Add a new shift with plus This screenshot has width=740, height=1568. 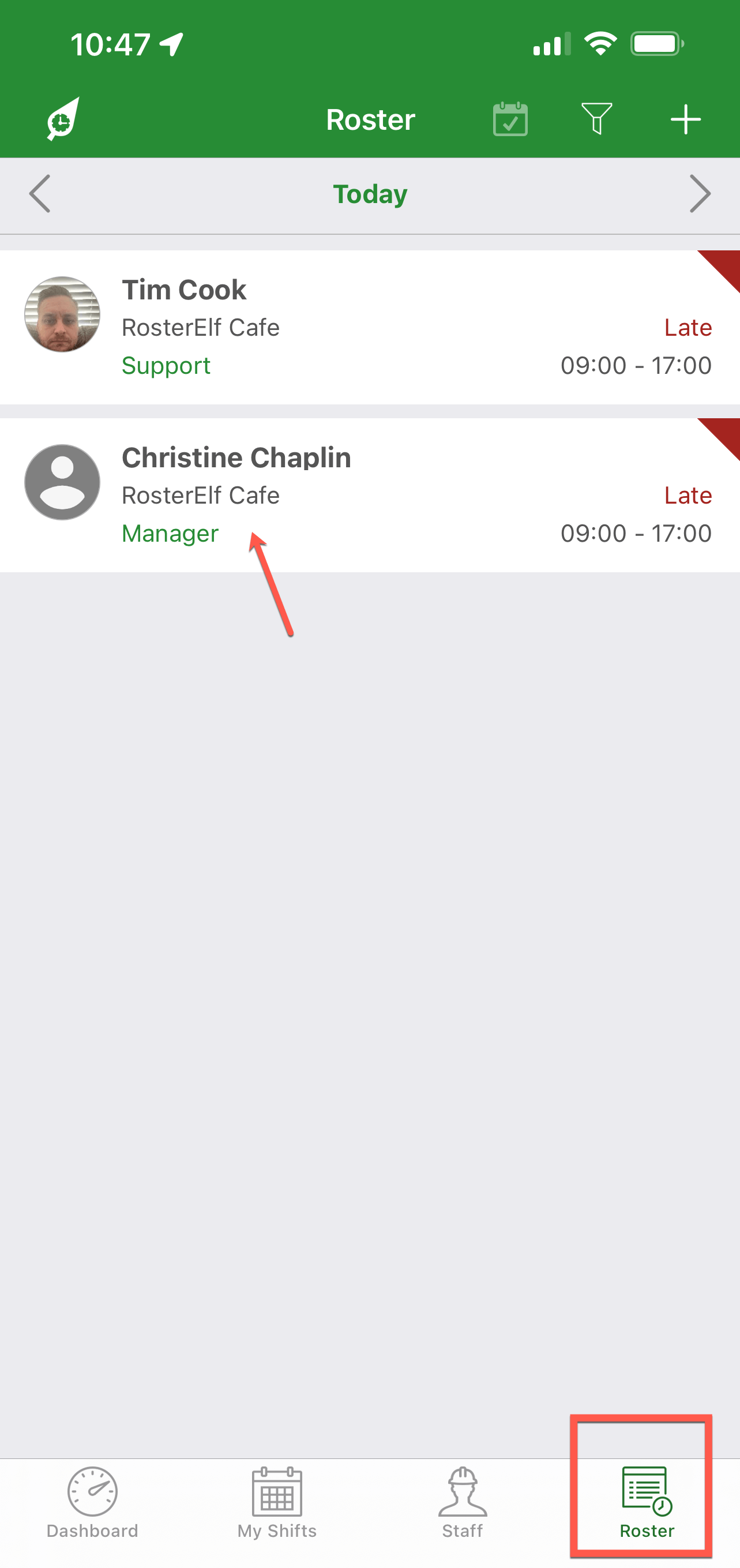[x=685, y=119]
